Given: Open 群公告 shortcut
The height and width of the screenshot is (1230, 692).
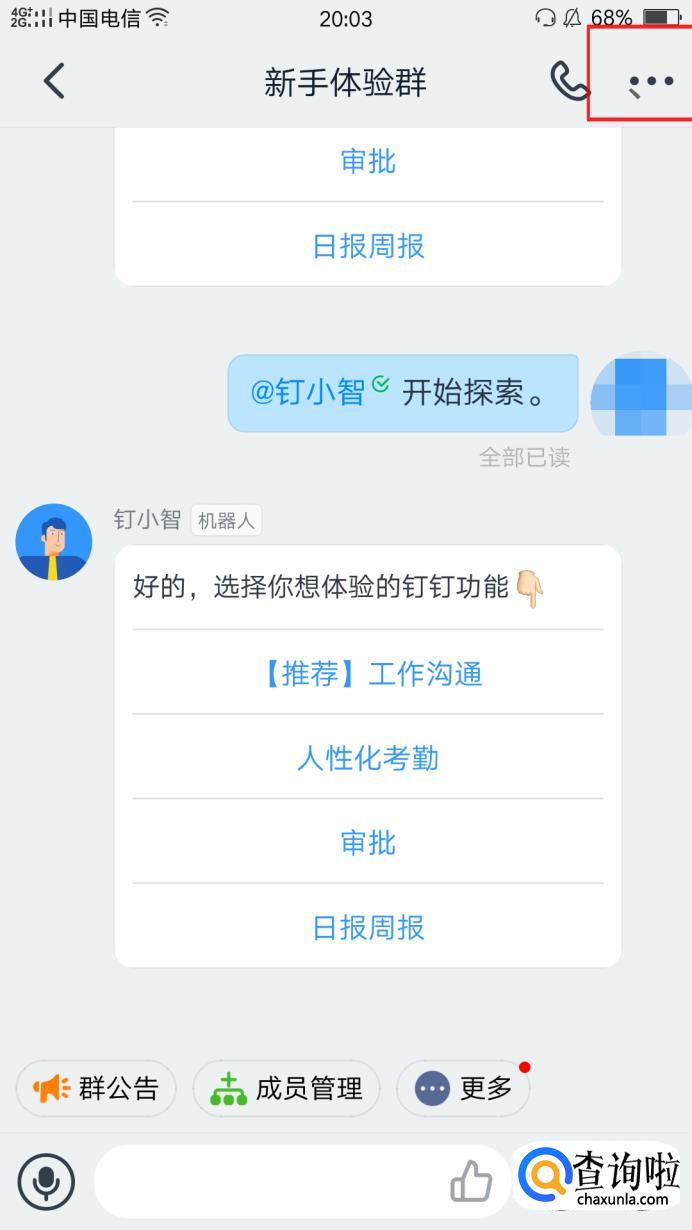Looking at the screenshot, I should [96, 1088].
